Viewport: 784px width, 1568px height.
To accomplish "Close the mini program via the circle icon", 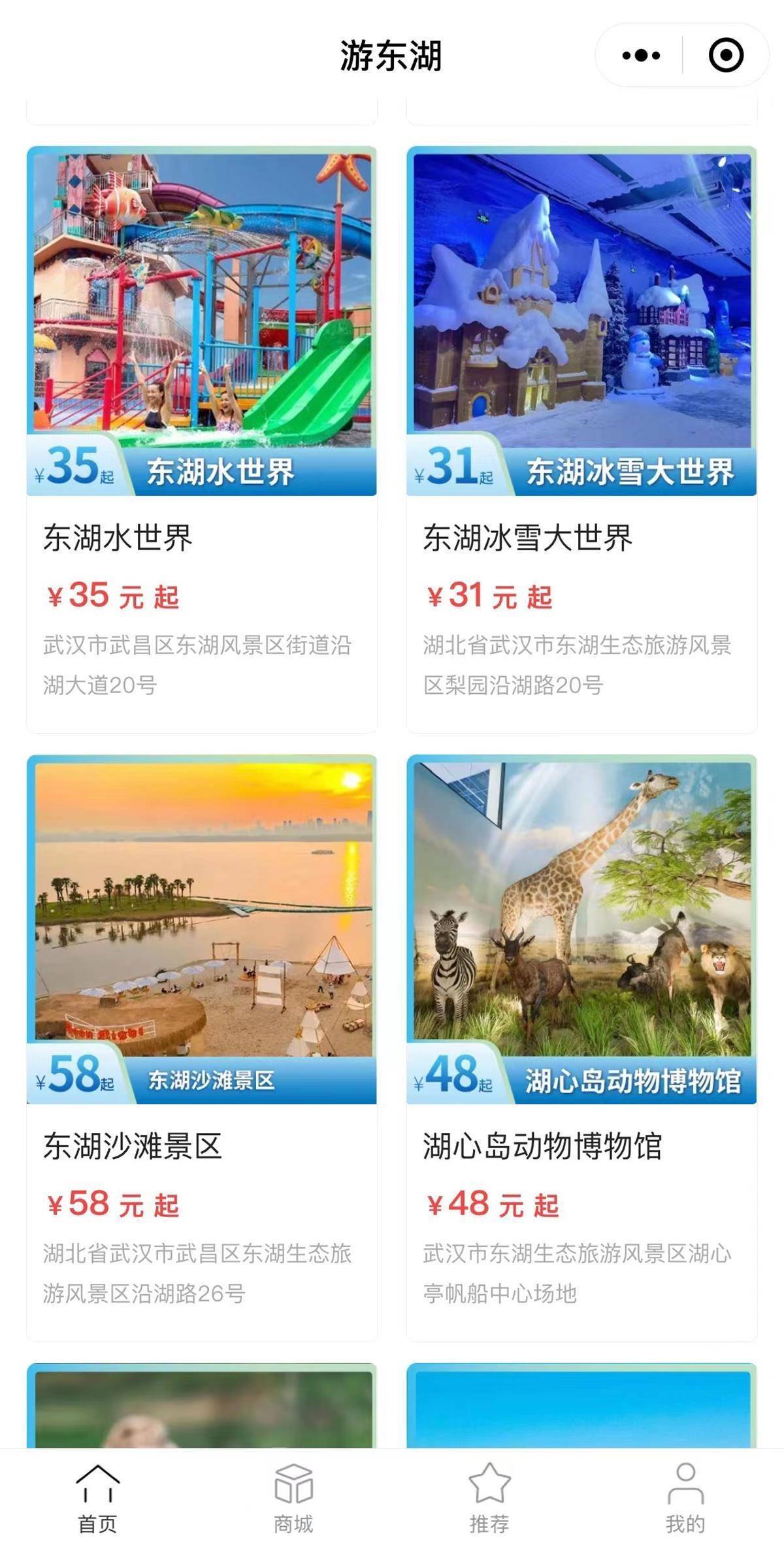I will tap(726, 56).
